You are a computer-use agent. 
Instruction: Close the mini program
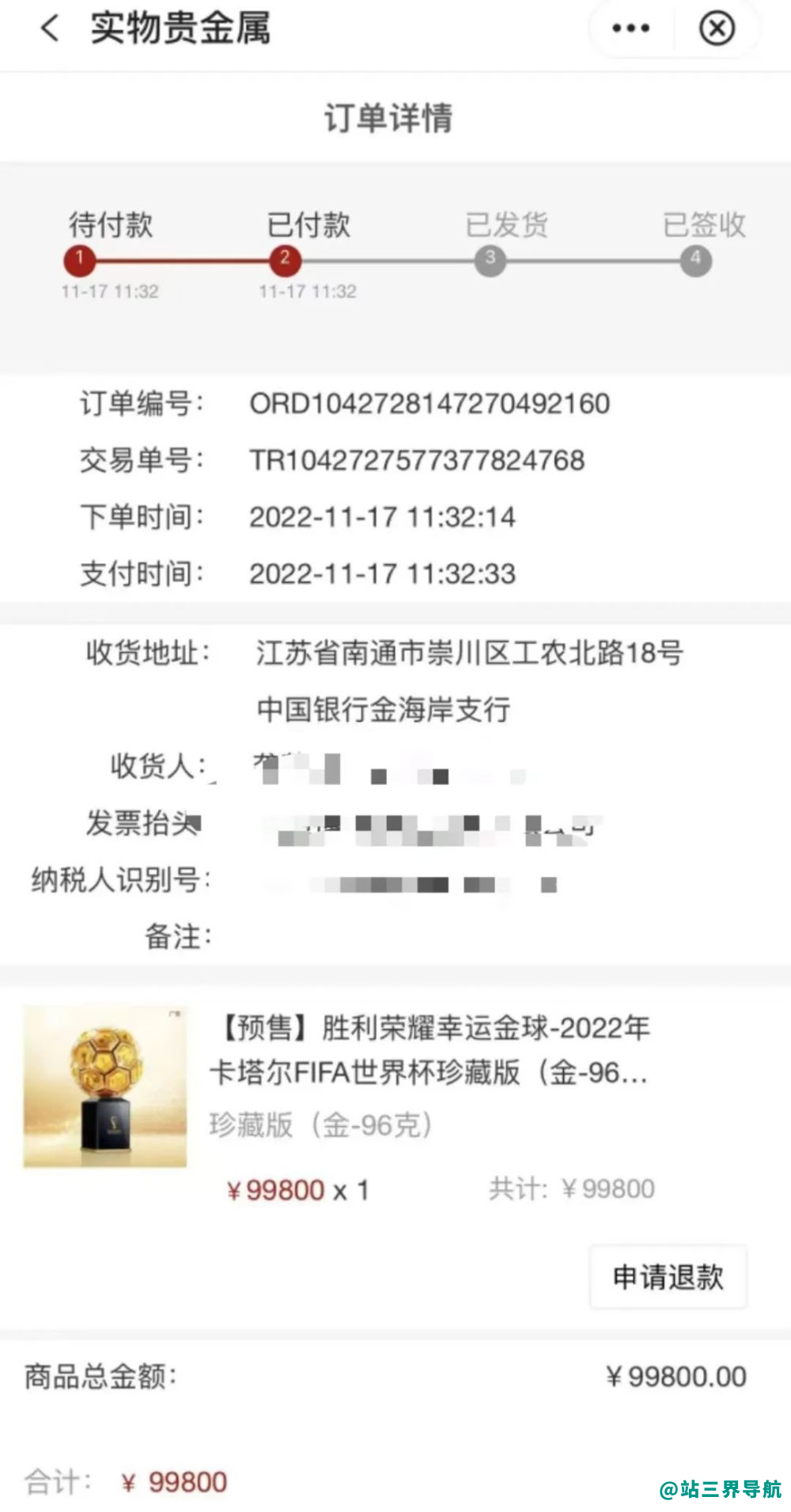click(x=717, y=28)
